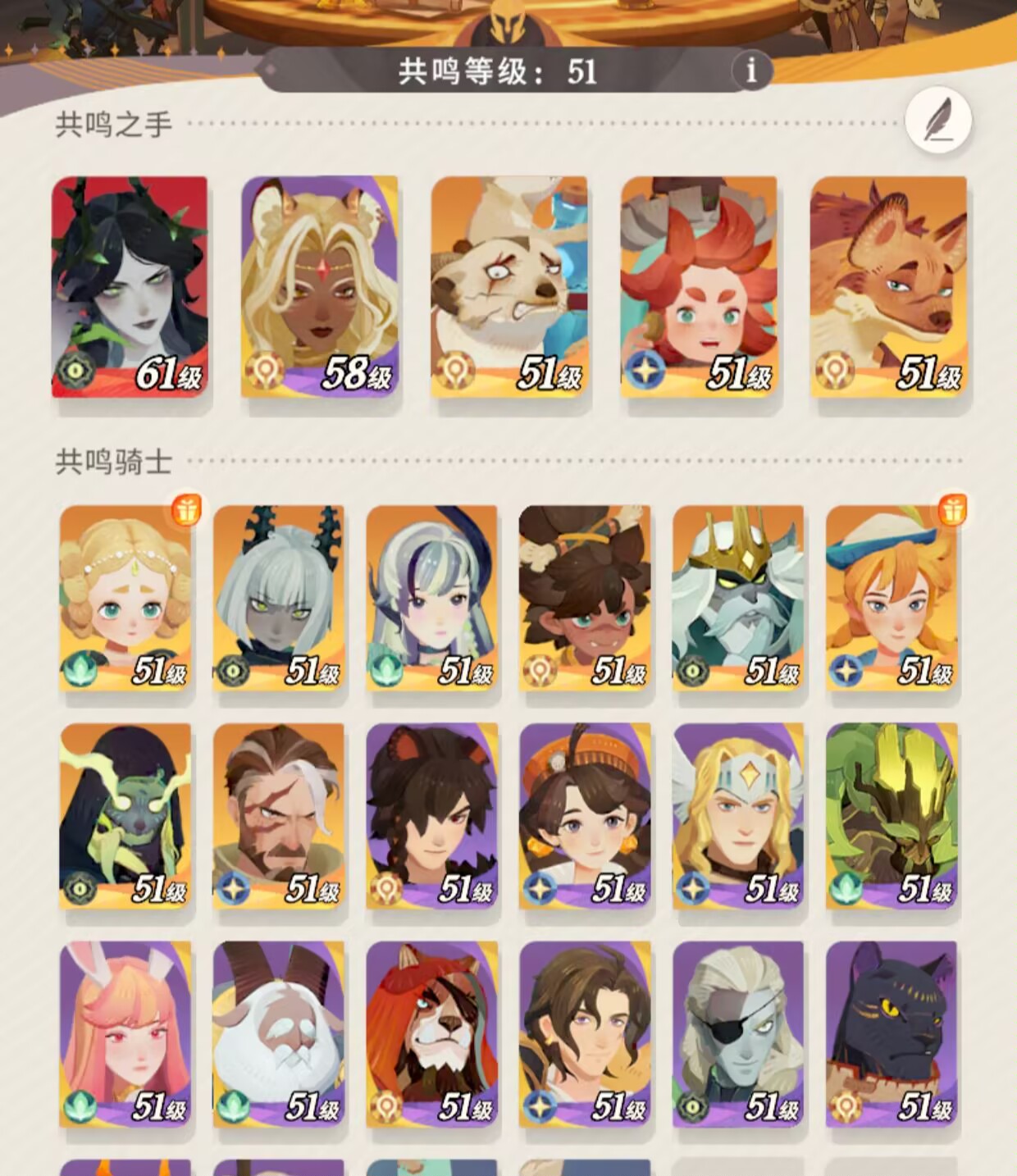This screenshot has height=1176, width=1017.
Task: Open the level 58 blonde lioness hero card
Action: coord(320,286)
